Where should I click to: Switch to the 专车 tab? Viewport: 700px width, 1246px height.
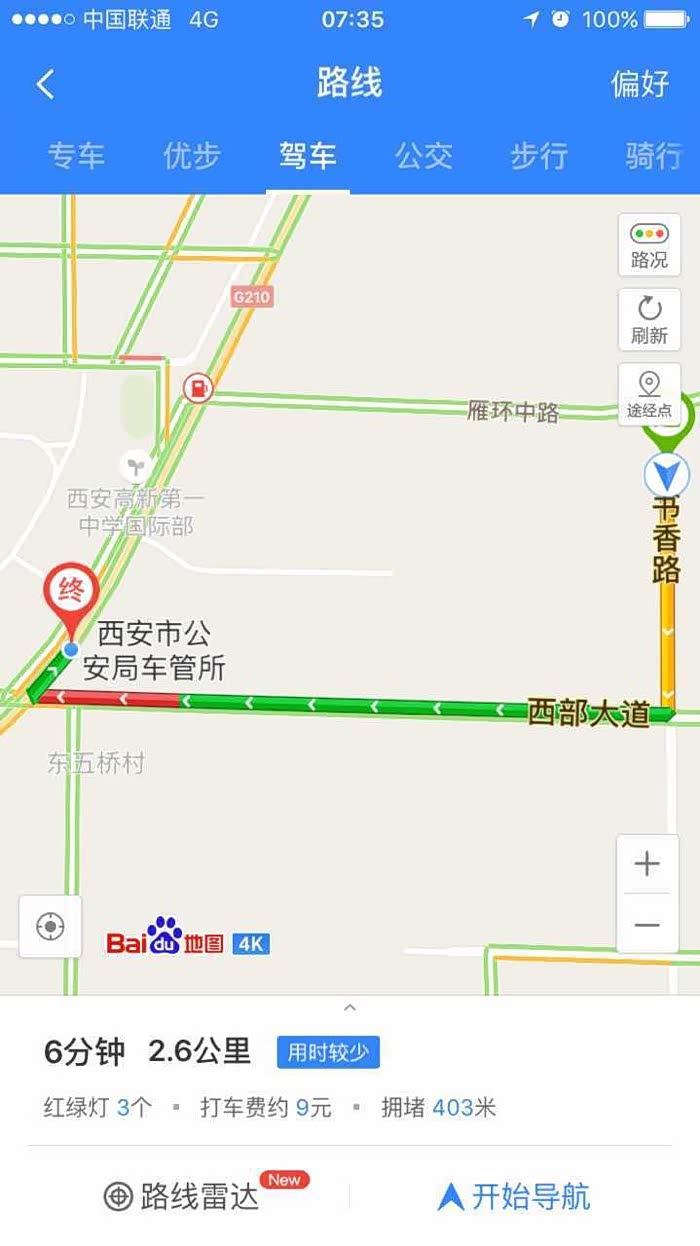click(x=77, y=155)
